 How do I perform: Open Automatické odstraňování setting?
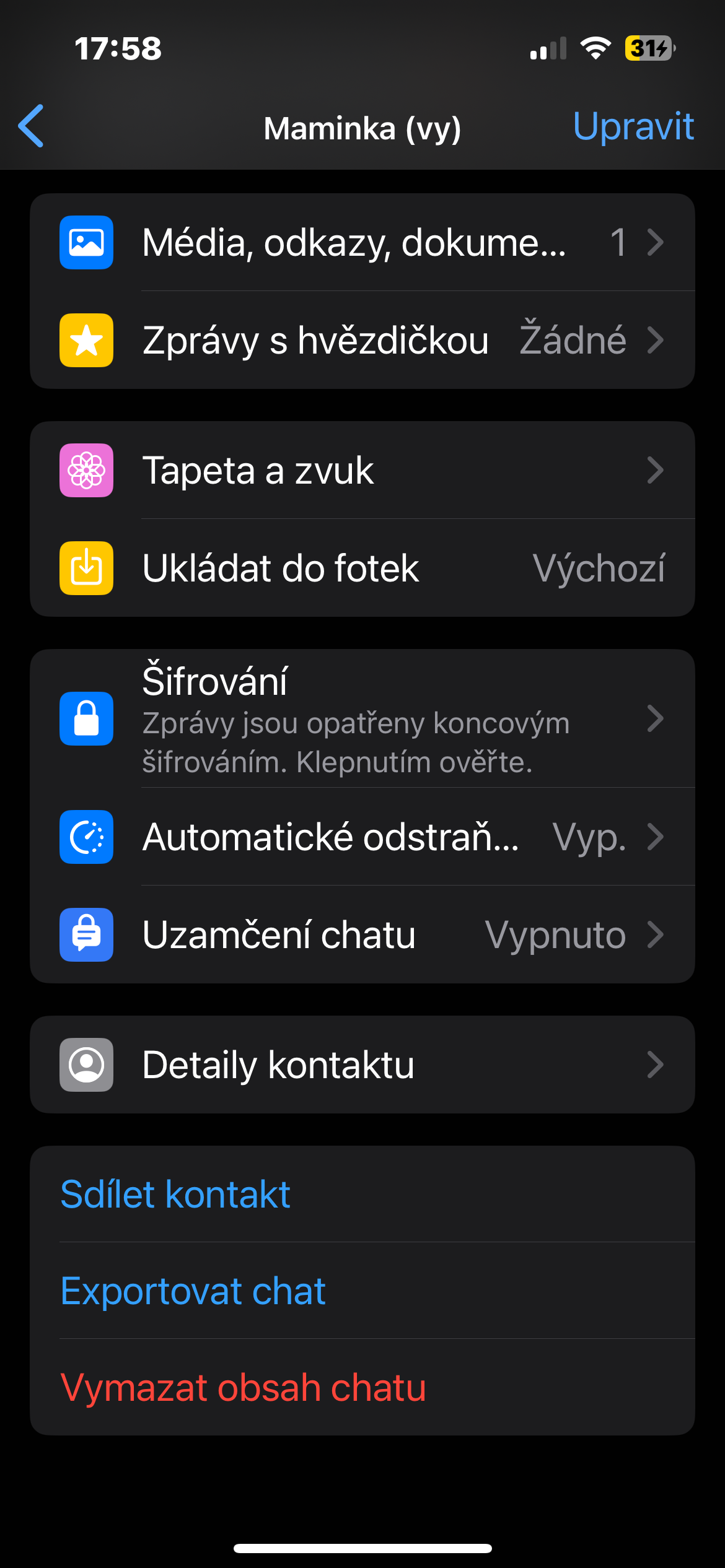[362, 837]
